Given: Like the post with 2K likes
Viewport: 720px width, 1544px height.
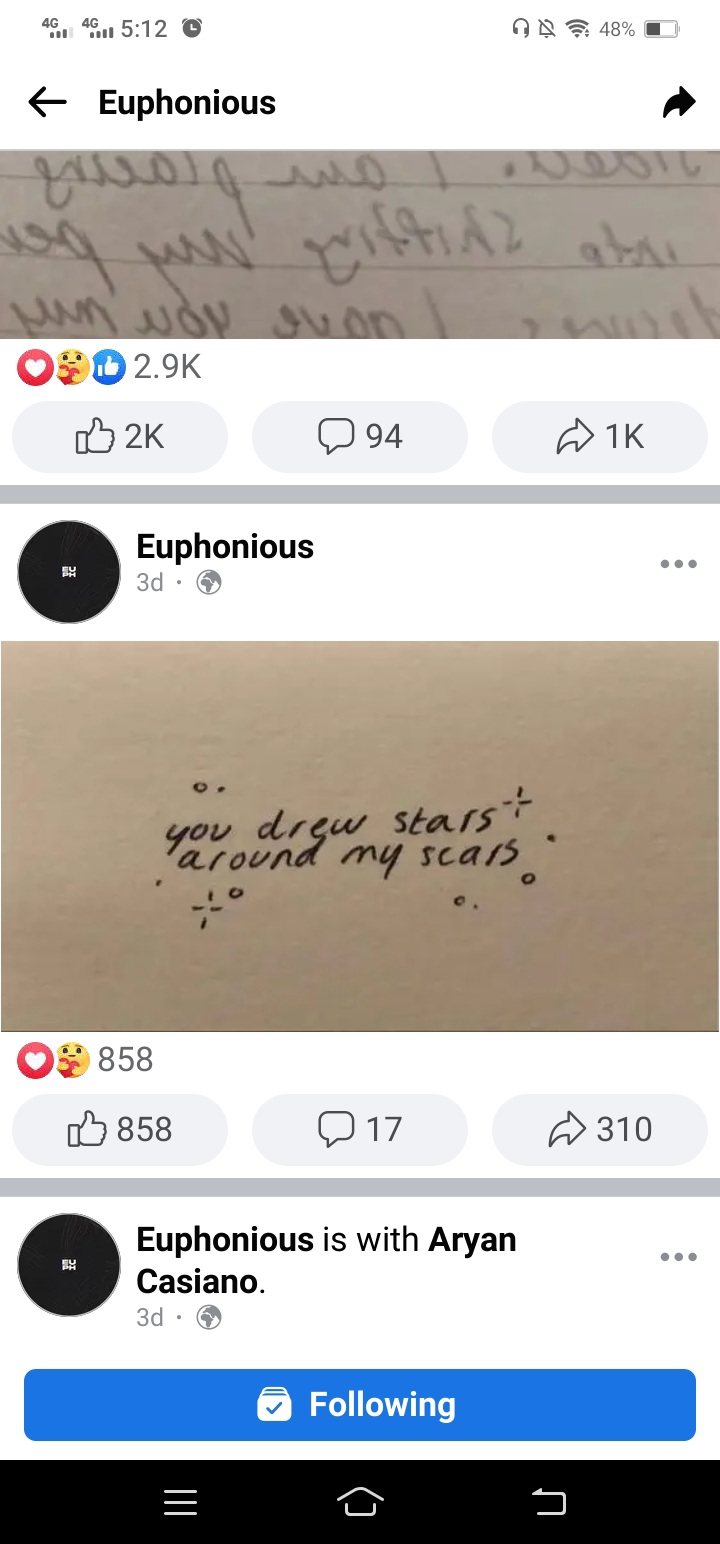Looking at the screenshot, I should click(120, 436).
